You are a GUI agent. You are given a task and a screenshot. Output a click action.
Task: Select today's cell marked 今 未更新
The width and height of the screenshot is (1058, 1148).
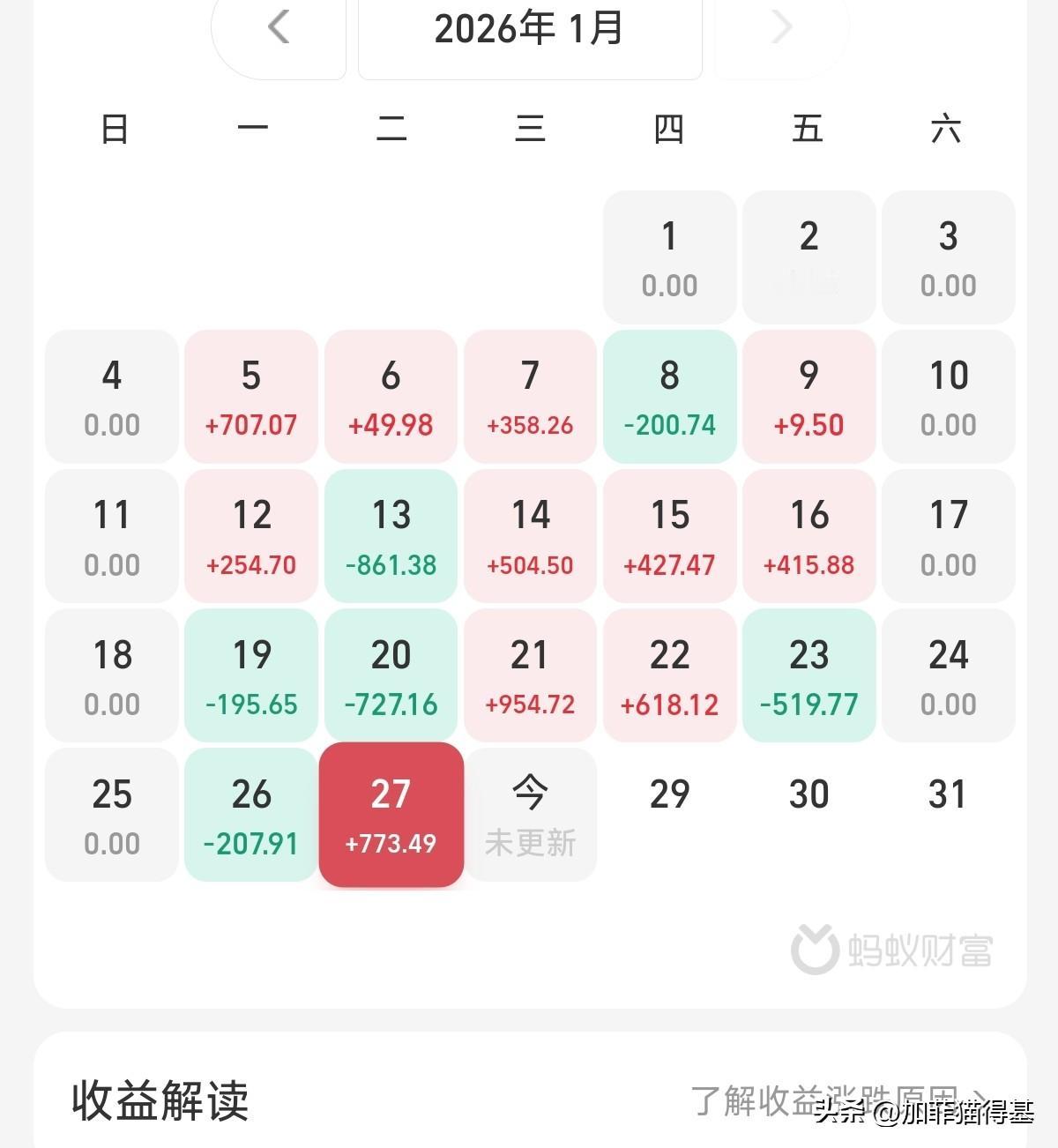[530, 814]
